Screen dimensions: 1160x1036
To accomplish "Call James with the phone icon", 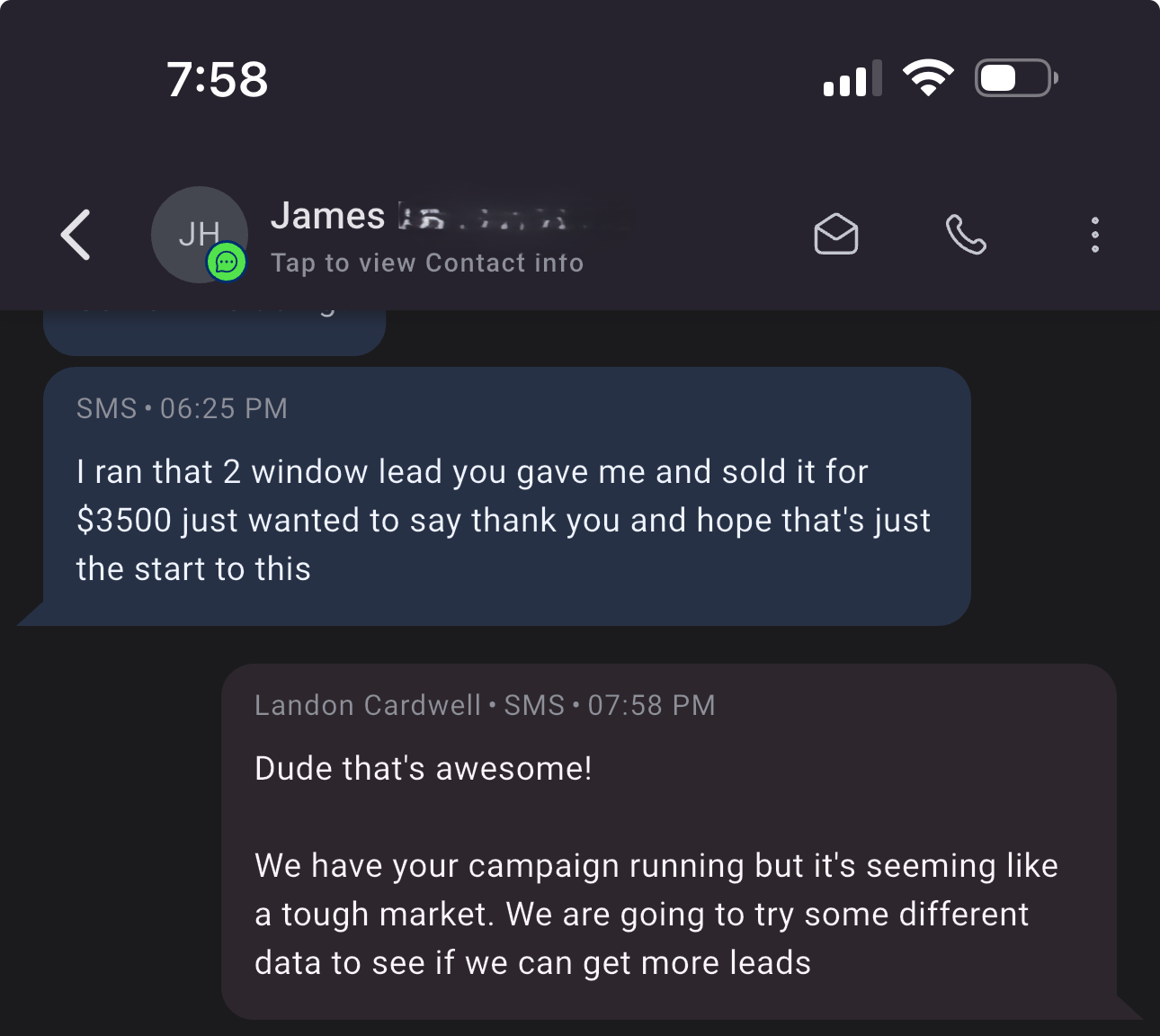I will pyautogui.click(x=966, y=235).
